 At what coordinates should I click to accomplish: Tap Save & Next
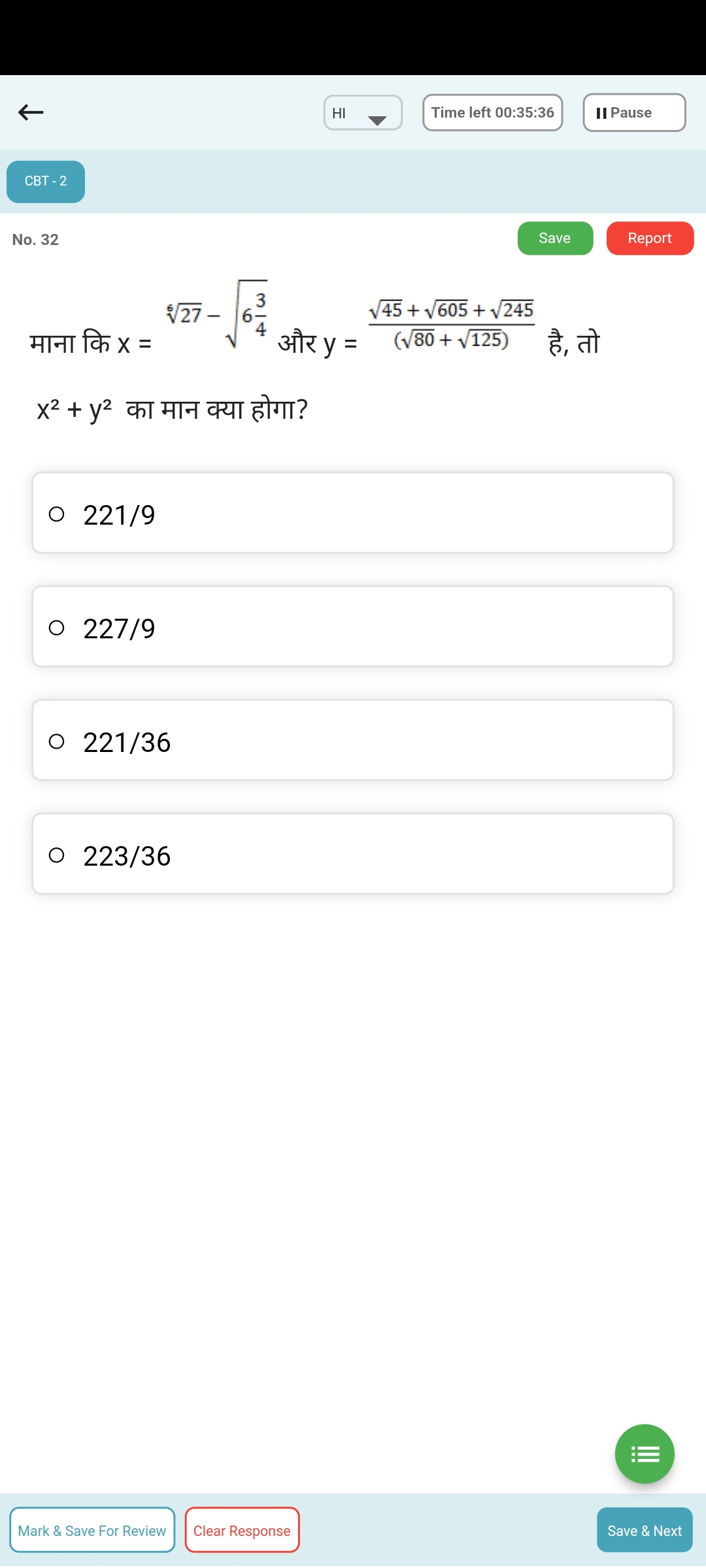click(645, 1530)
